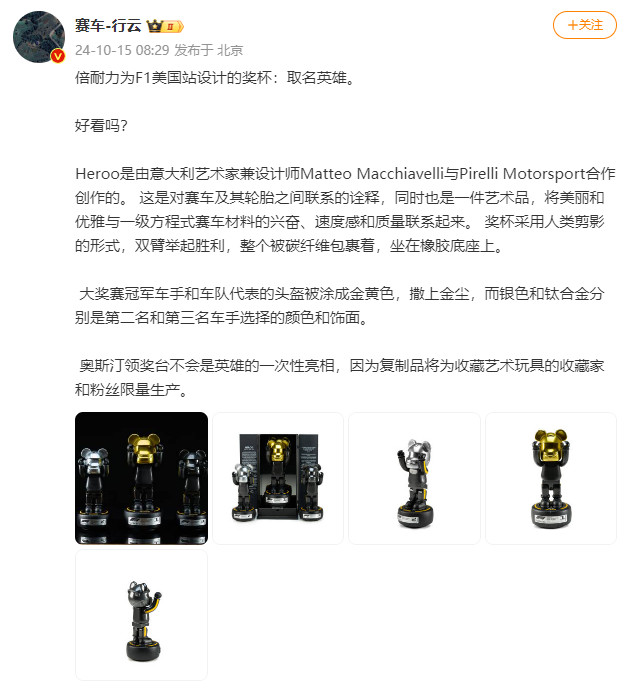Open the last photo in second row
Screen dimensions: 629x690
pyautogui.click(x=141, y=615)
